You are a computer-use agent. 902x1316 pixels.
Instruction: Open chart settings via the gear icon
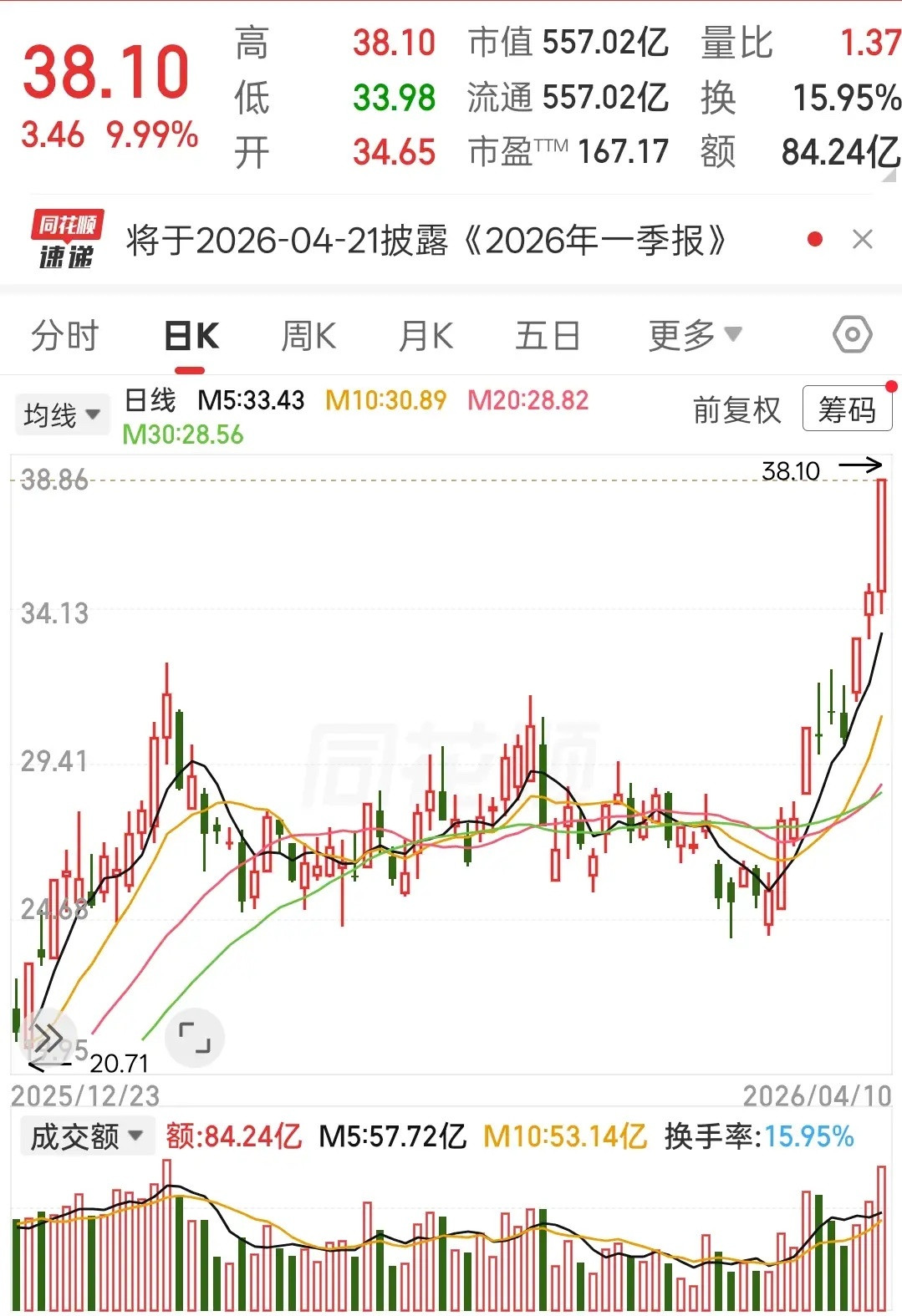[x=850, y=333]
